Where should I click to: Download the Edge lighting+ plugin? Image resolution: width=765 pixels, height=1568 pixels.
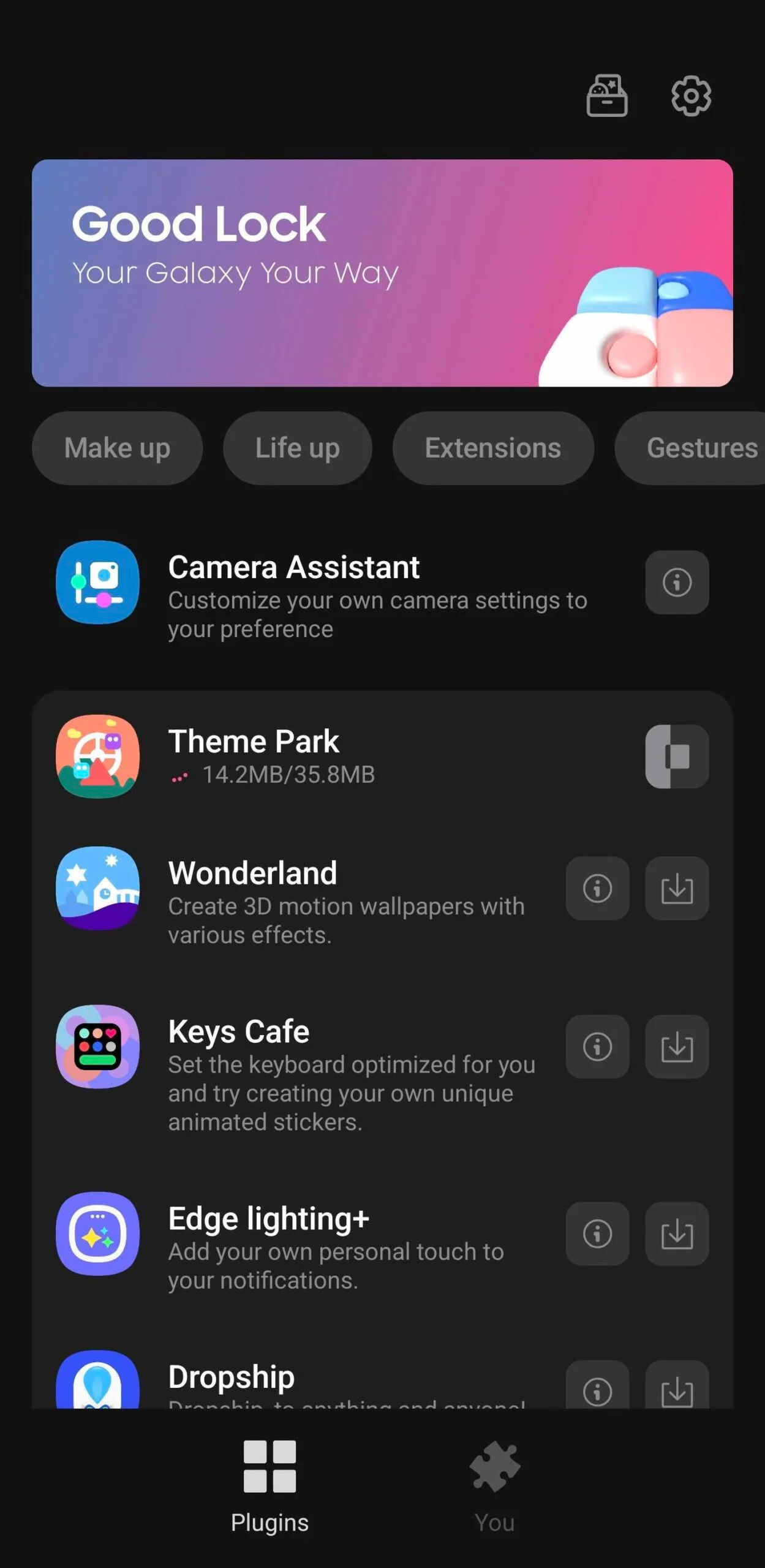677,1233
